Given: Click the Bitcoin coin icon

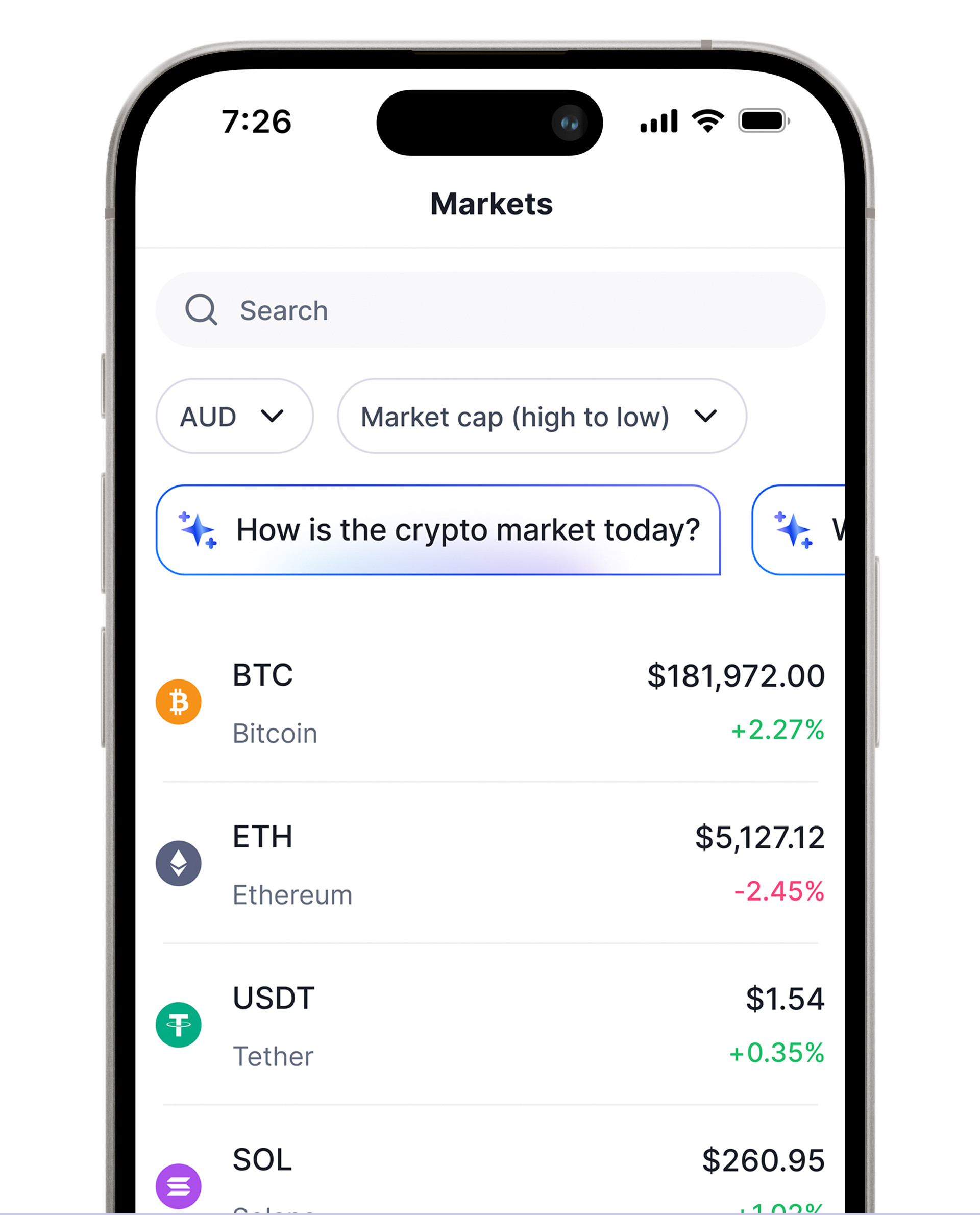Looking at the screenshot, I should [x=178, y=701].
